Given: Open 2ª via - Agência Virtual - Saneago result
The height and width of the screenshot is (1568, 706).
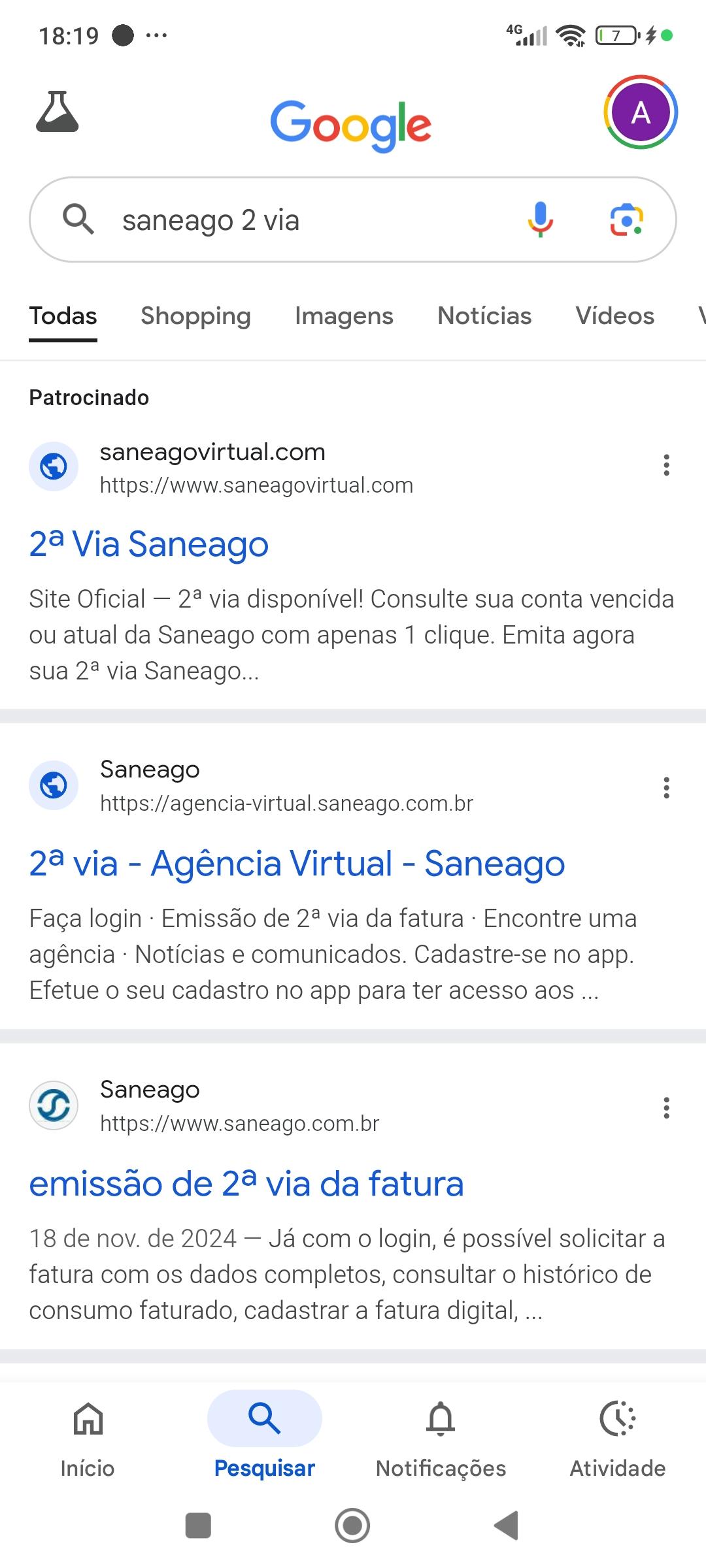Looking at the screenshot, I should 297,864.
